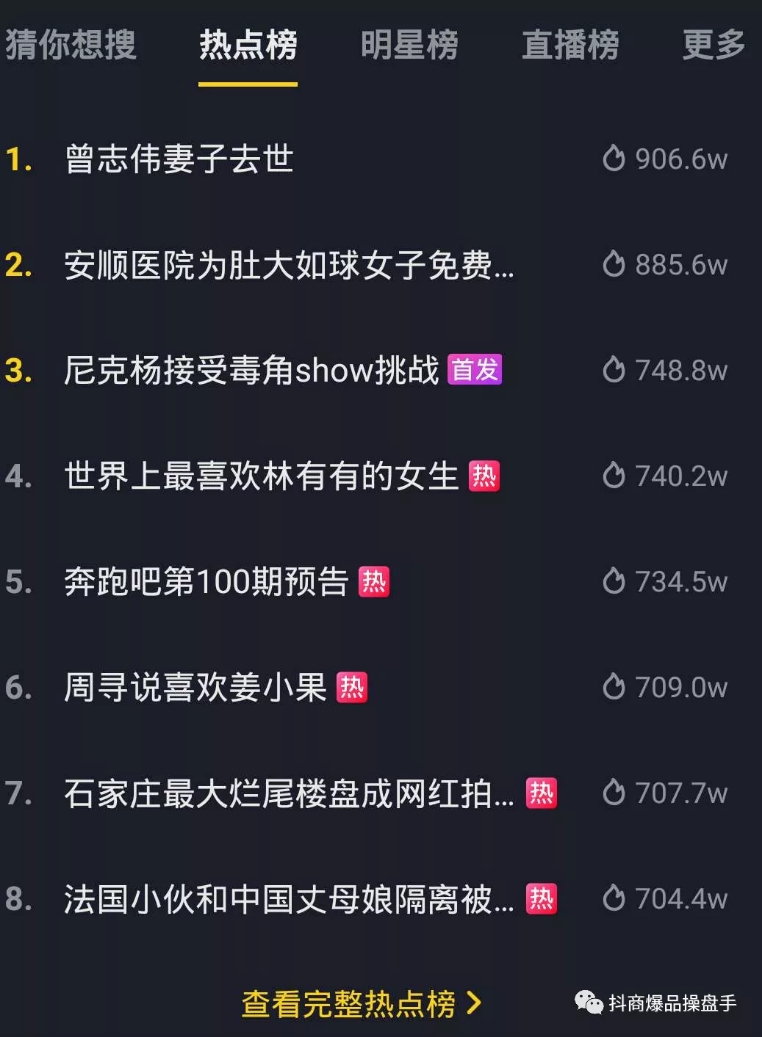The width and height of the screenshot is (762, 1037).
Task: Tap the 更多 tab
Action: [714, 45]
